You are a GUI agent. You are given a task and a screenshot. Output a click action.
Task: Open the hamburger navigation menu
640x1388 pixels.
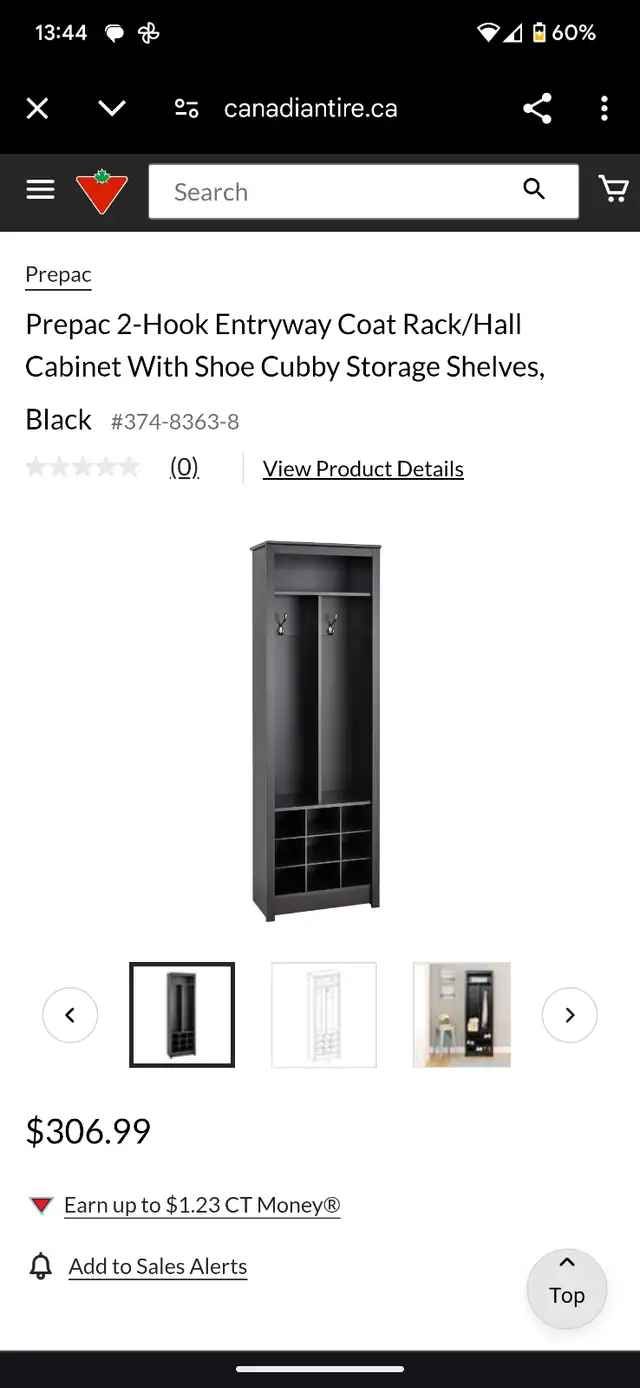point(40,190)
